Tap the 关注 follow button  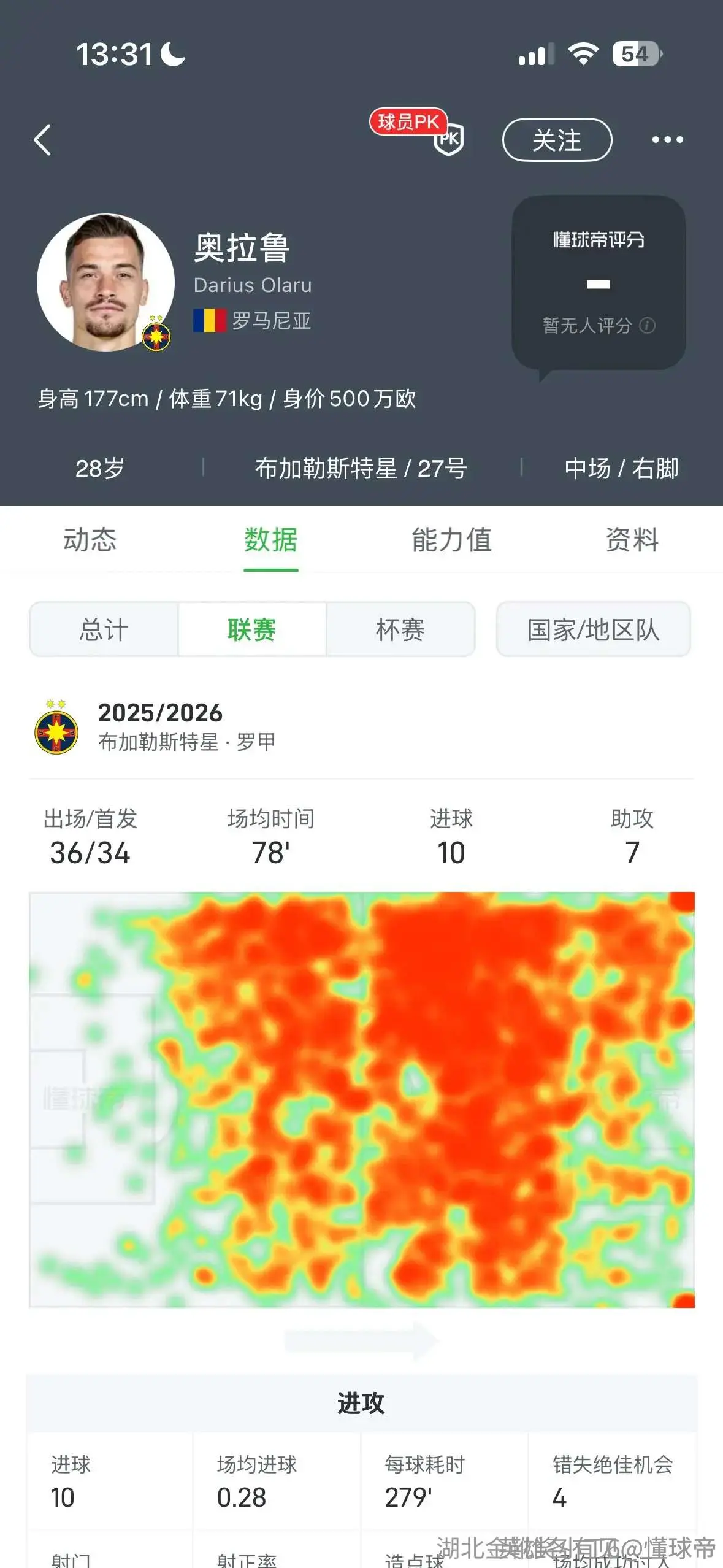click(557, 140)
